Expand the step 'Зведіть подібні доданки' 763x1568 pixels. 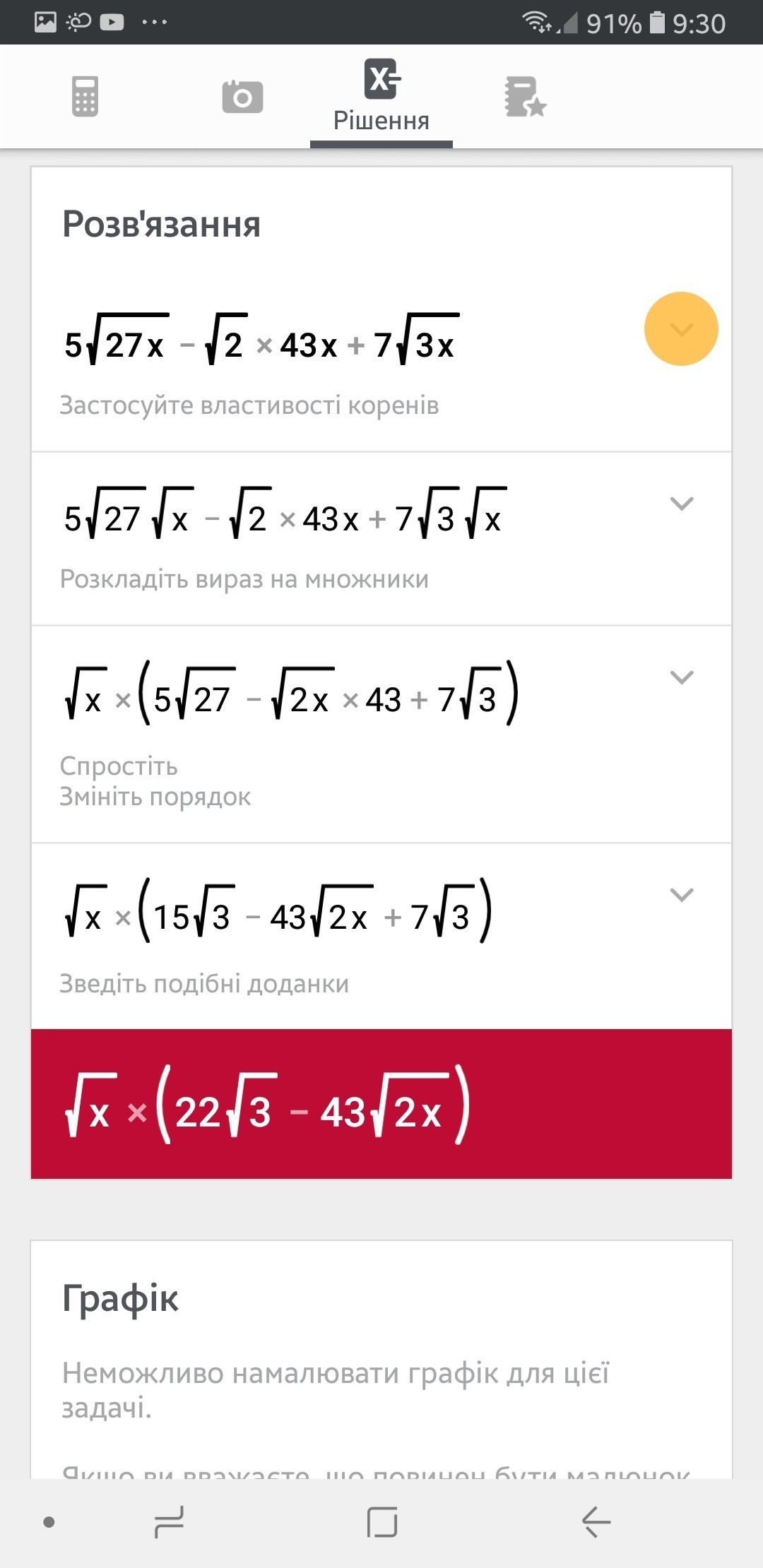pos(681,895)
